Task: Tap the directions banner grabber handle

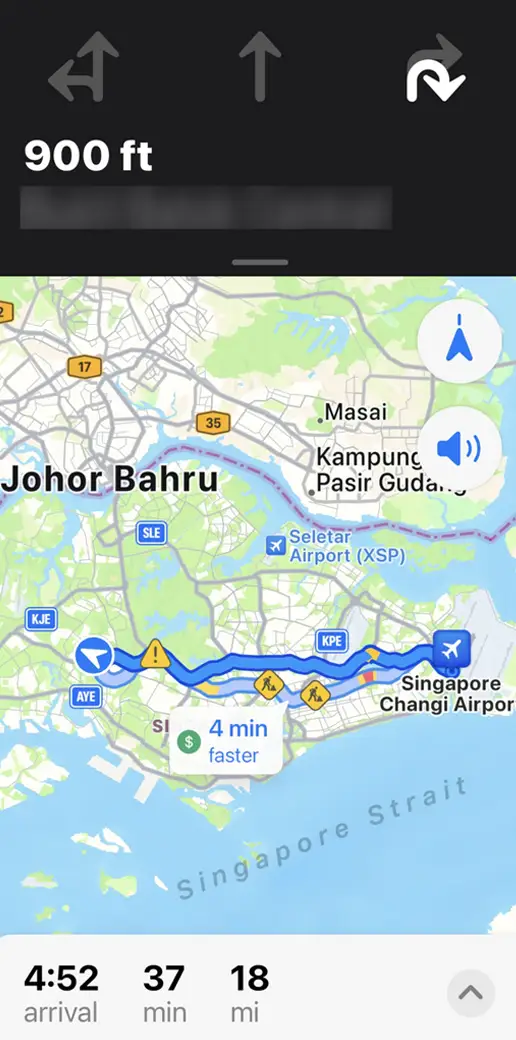Action: 260,263
